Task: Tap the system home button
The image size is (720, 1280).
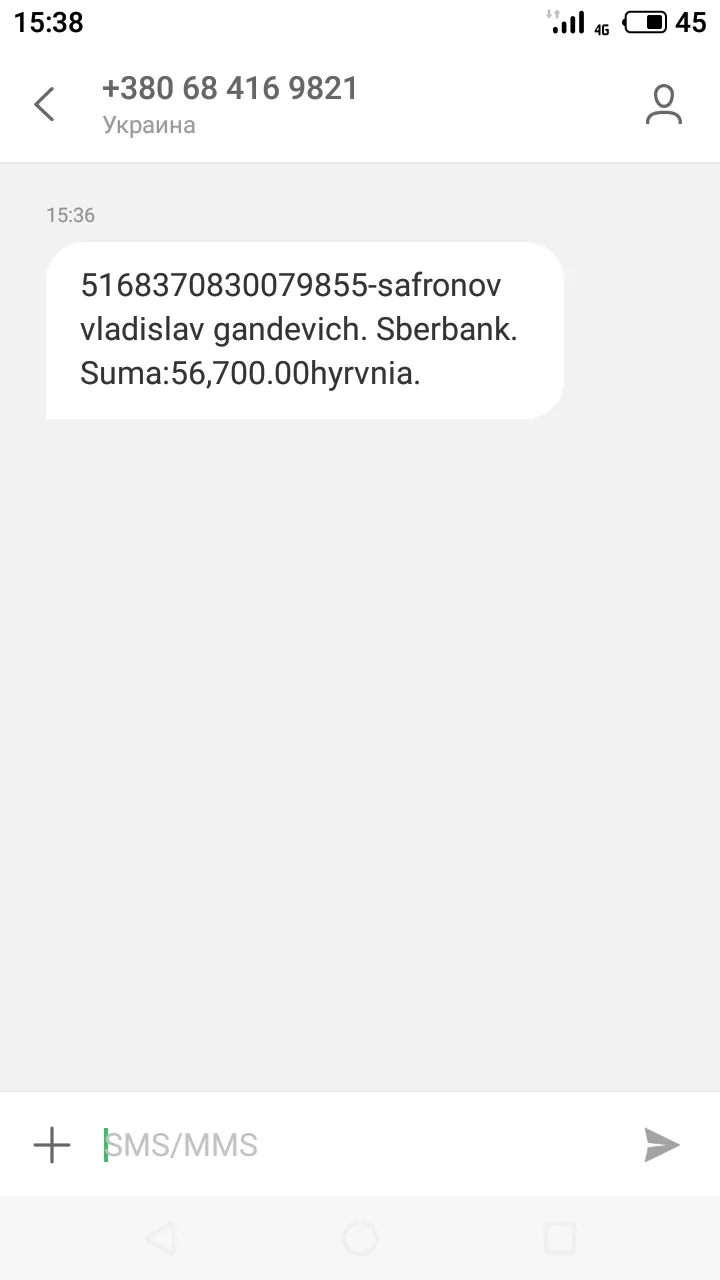Action: coord(360,1238)
